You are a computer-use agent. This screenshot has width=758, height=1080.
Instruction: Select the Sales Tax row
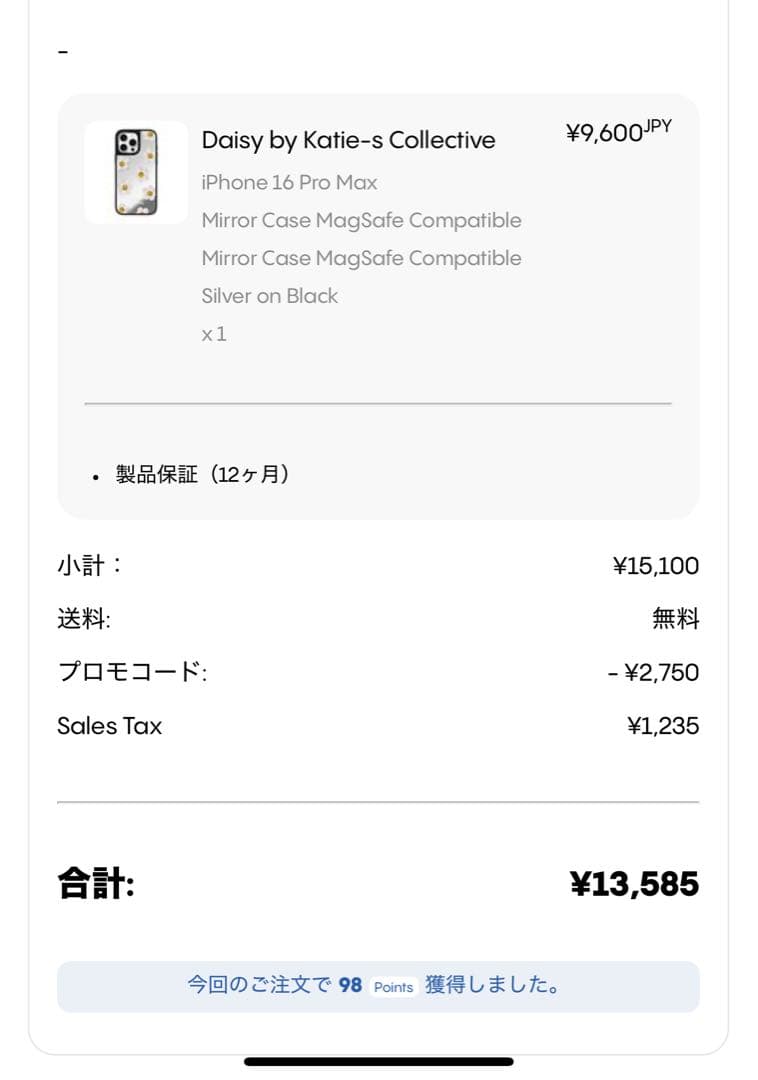[108, 726]
